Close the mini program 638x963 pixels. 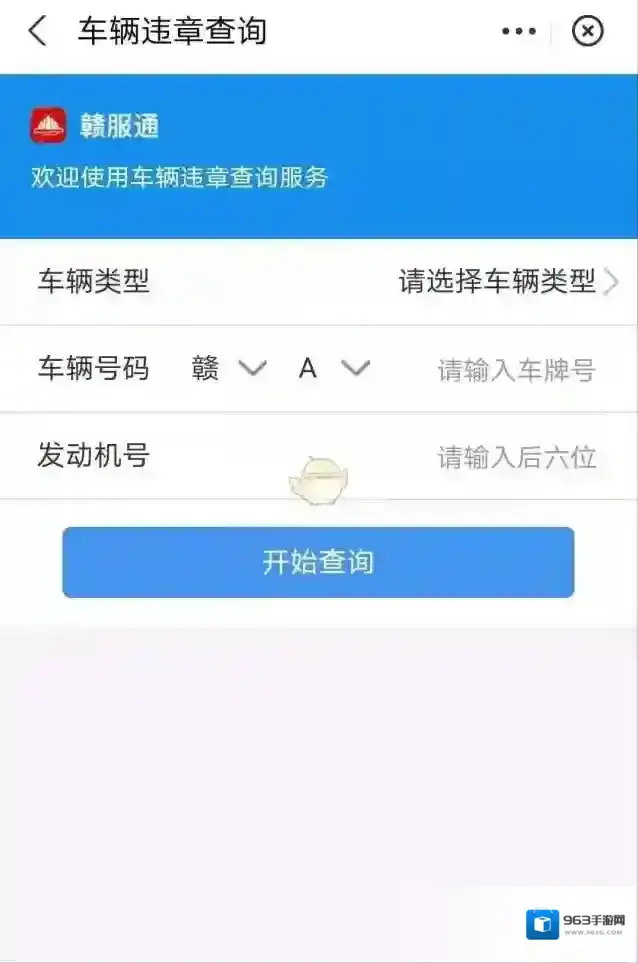pyautogui.click(x=587, y=32)
